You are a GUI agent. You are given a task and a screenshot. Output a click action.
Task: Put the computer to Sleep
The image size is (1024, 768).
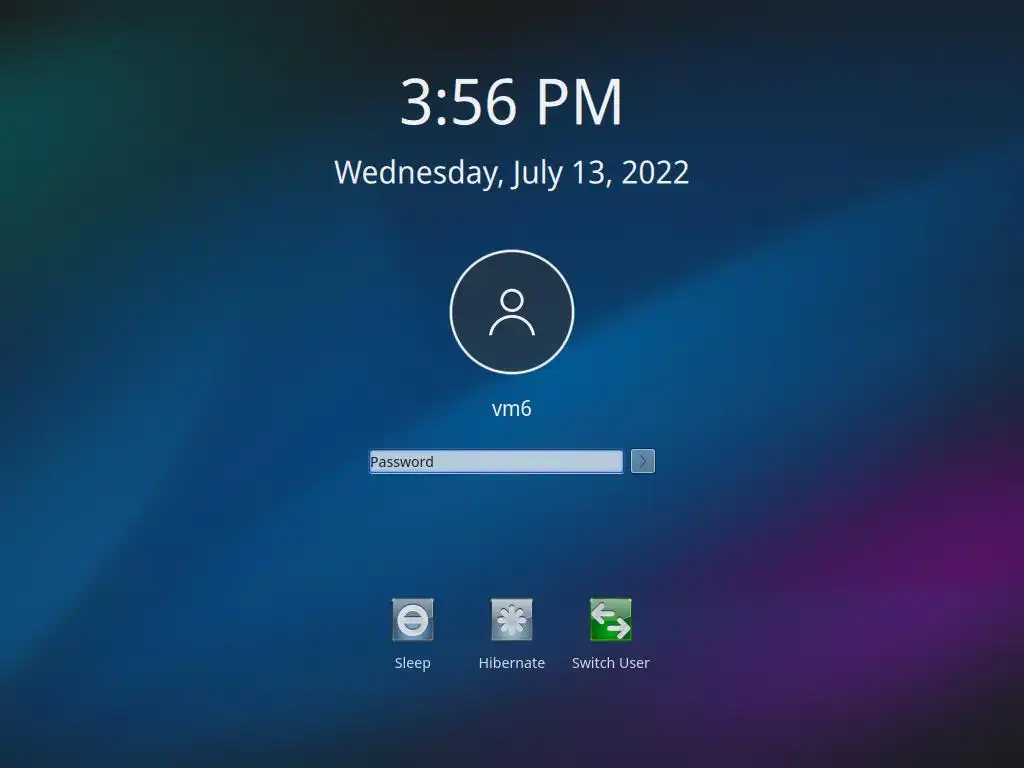click(x=412, y=621)
